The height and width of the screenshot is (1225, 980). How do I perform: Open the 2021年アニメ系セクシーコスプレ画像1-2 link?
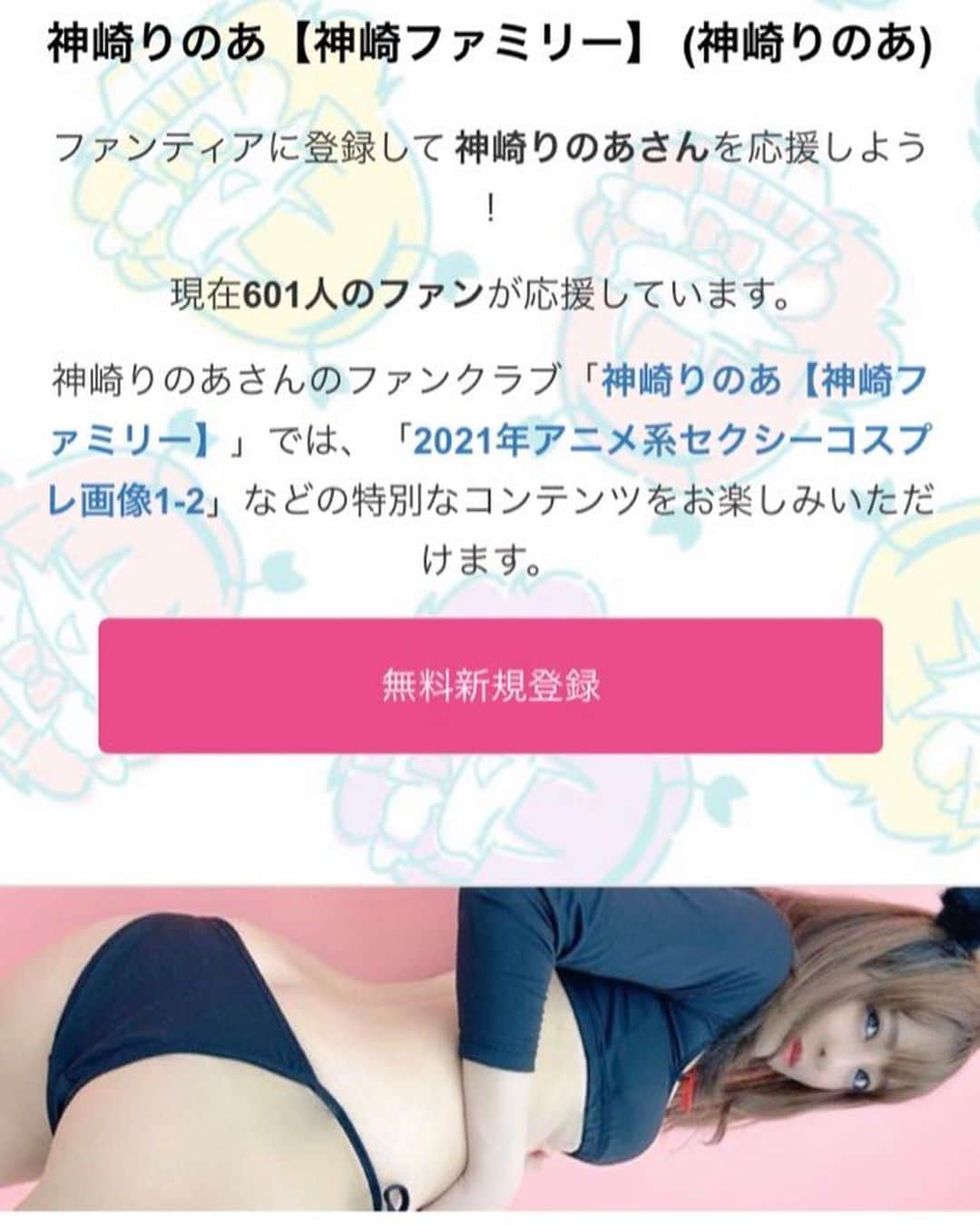tap(671, 442)
